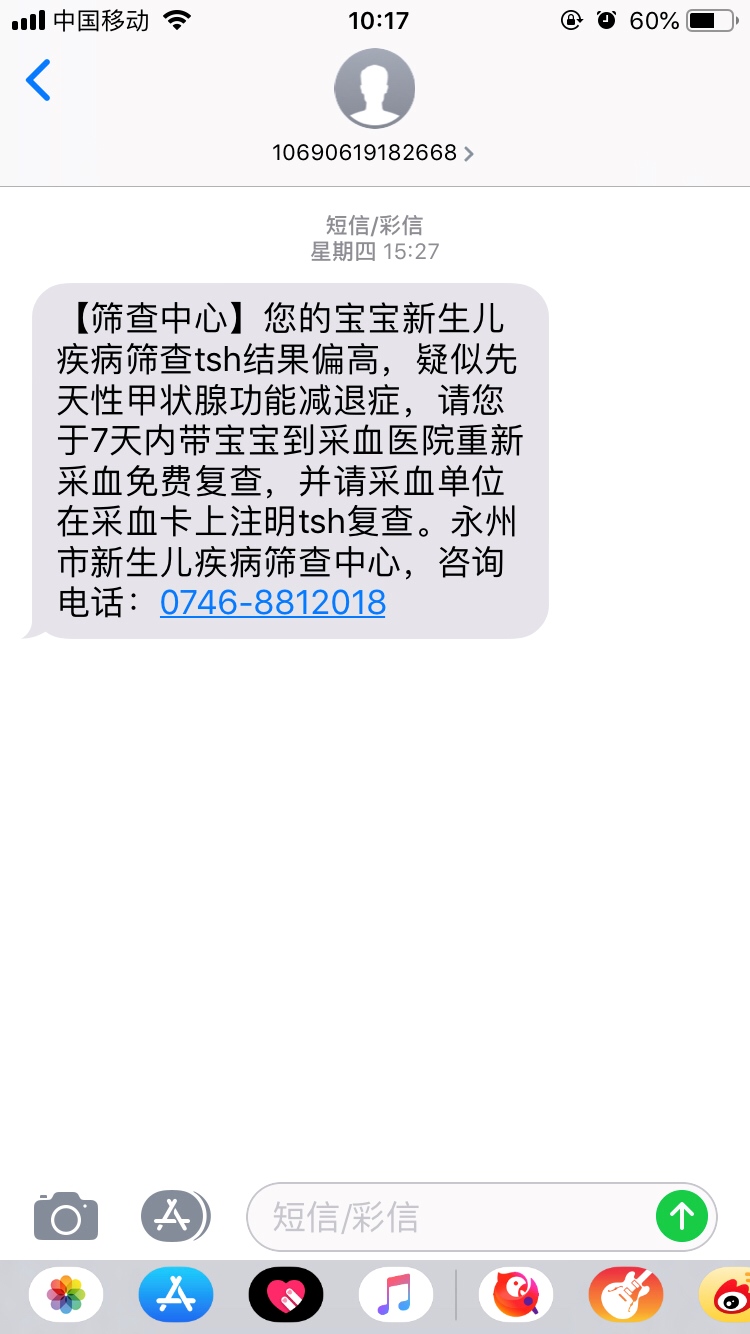Send the message with the green arrow
Image resolution: width=750 pixels, height=1334 pixels.
point(682,1217)
